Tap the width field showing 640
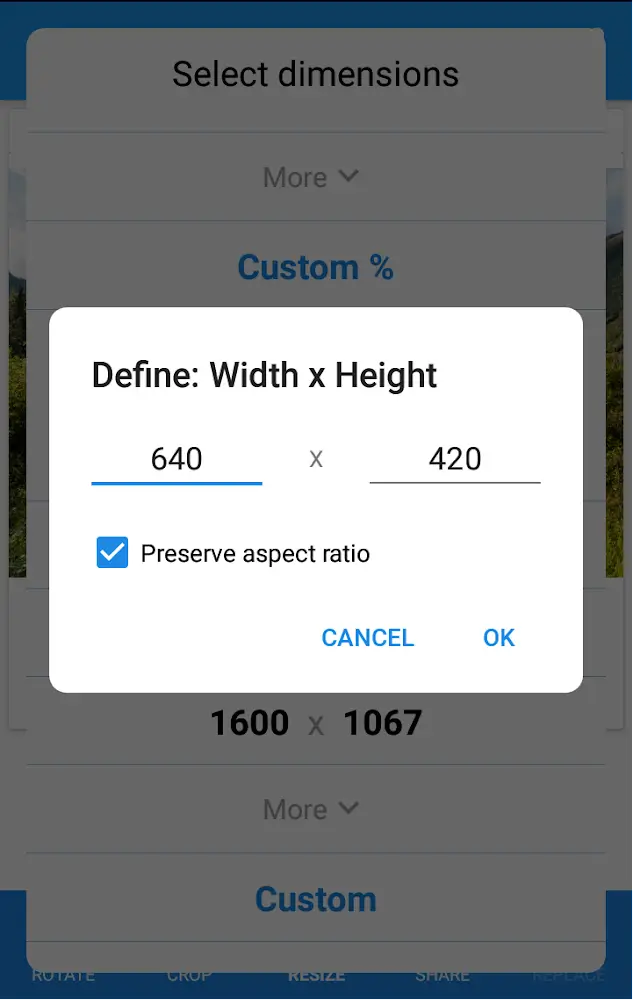 point(176,459)
